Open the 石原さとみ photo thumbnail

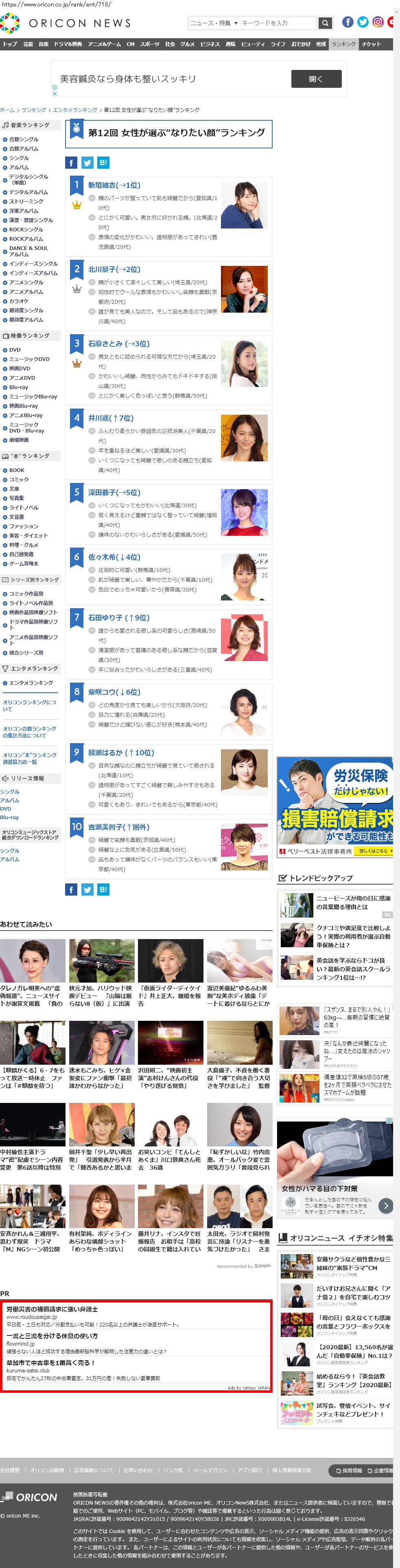pyautogui.click(x=244, y=364)
